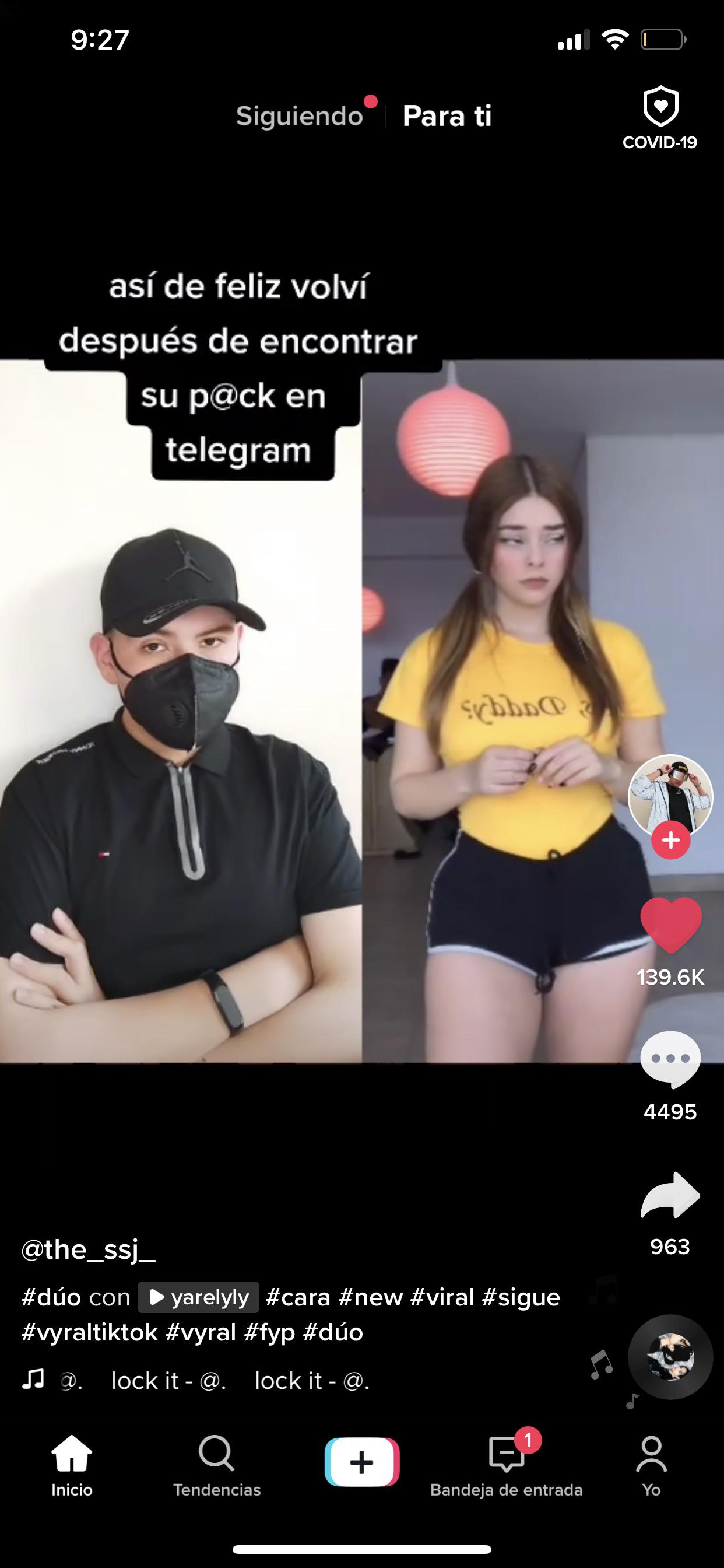Like this video with the heart
Viewport: 724px width, 1568px height.
click(x=670, y=925)
